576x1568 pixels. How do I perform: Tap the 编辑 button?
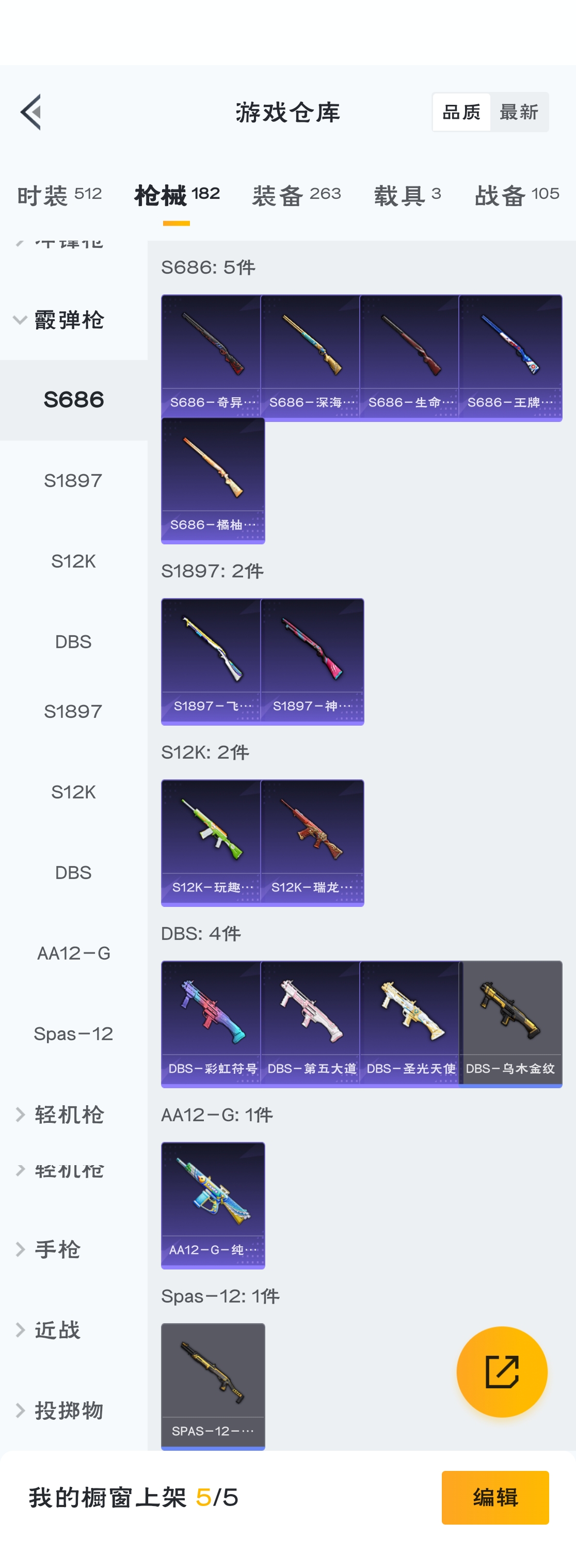tap(494, 1497)
